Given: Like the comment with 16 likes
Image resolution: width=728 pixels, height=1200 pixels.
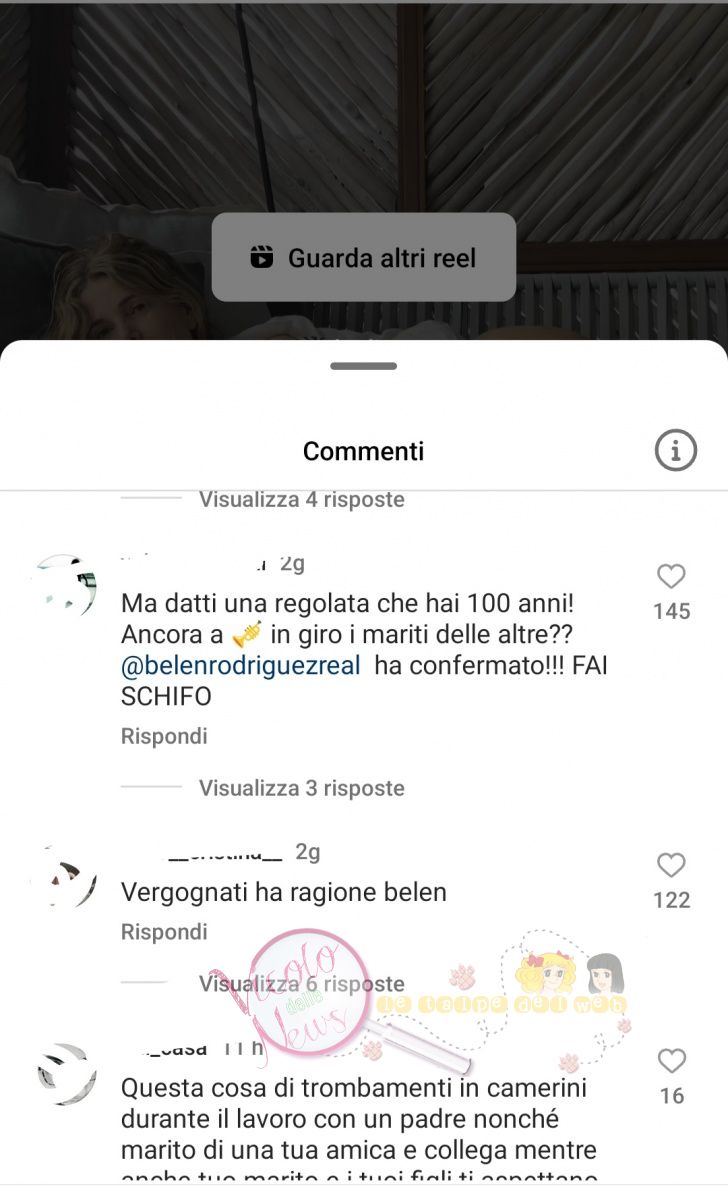Looking at the screenshot, I should click(x=671, y=1061).
